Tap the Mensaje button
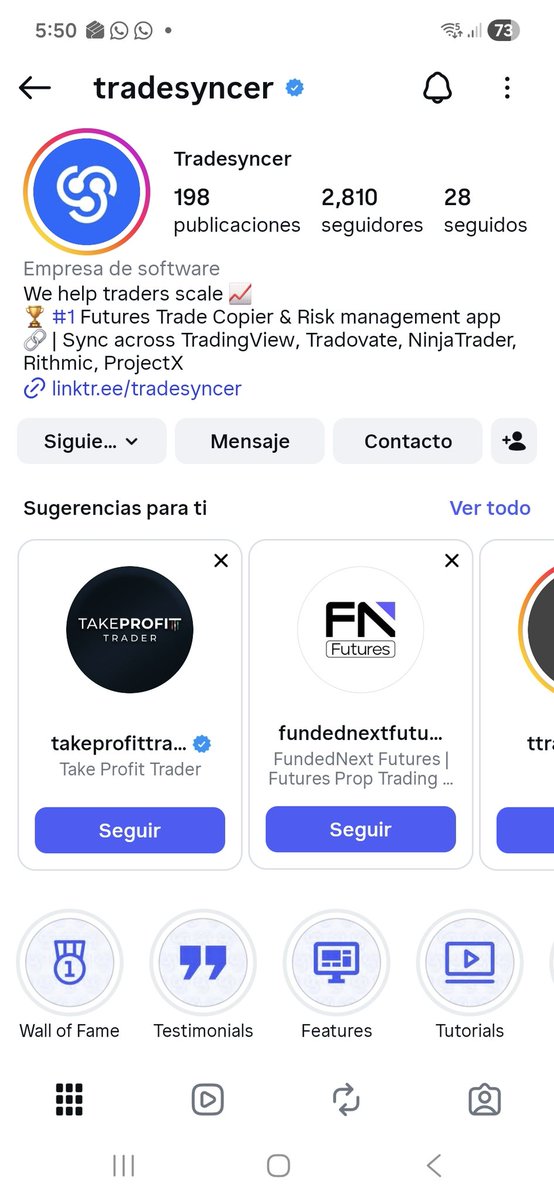Viewport: 554px width, 1200px height. (x=250, y=441)
